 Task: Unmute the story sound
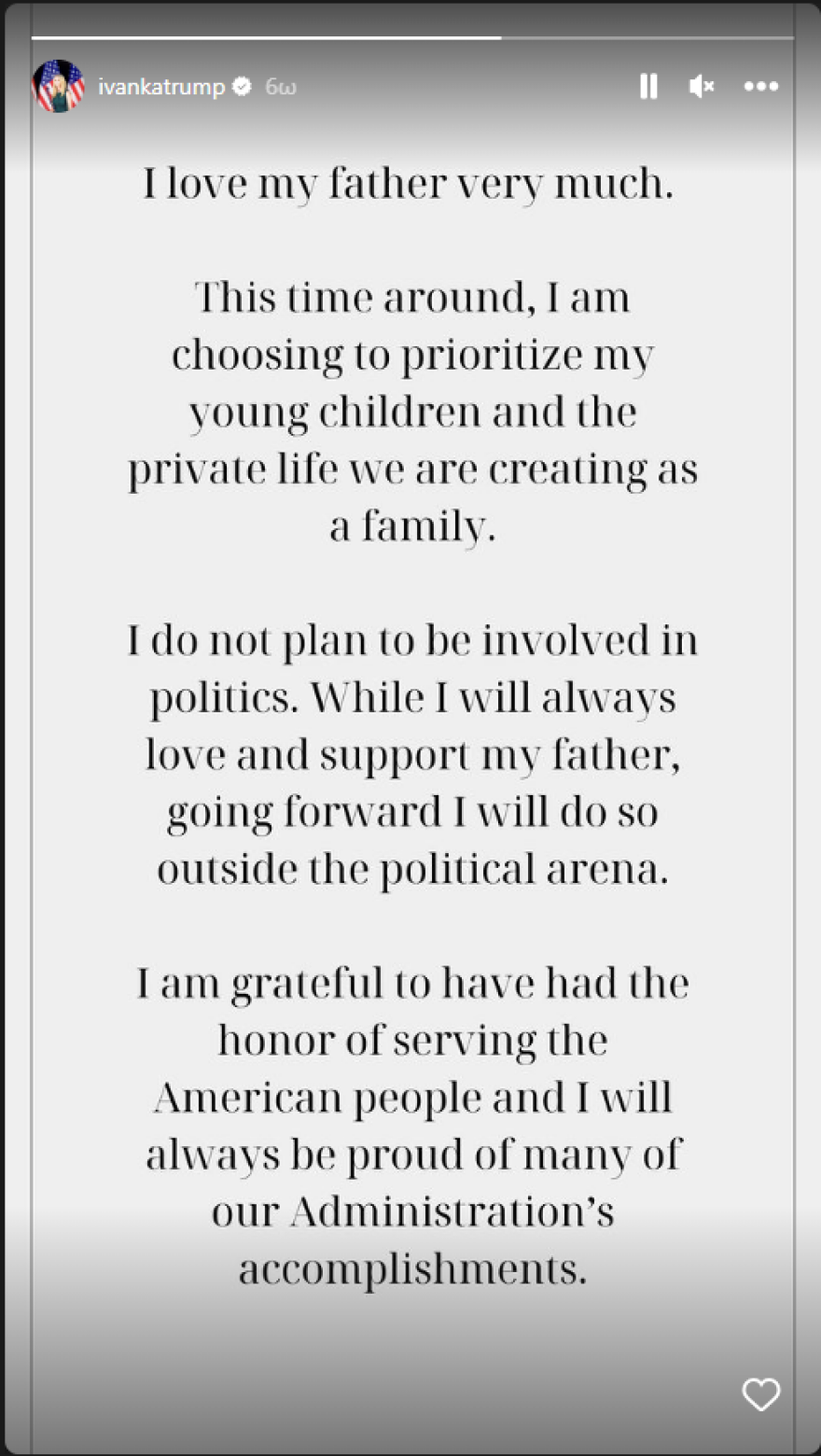tap(702, 87)
